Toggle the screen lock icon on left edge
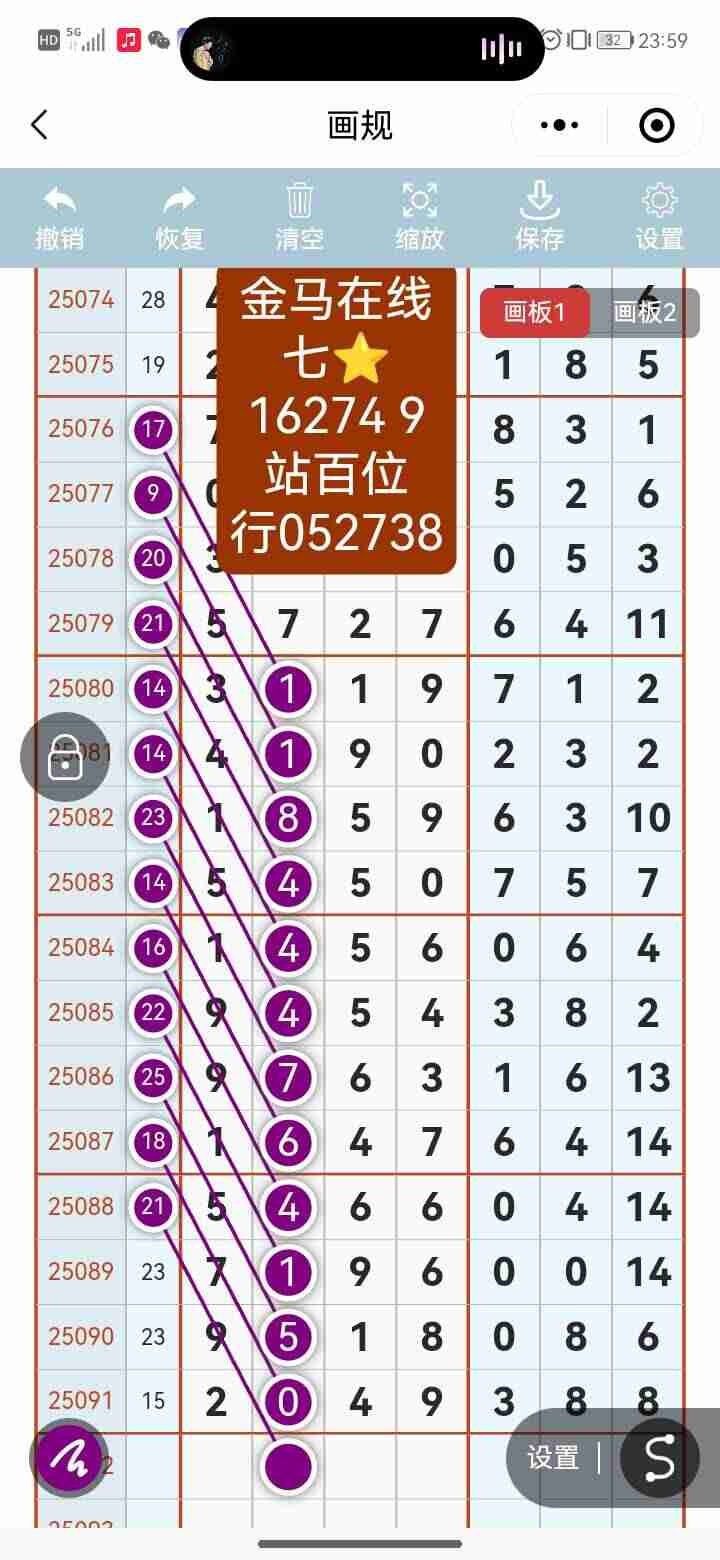Image resolution: width=720 pixels, height=1560 pixels. (x=64, y=756)
